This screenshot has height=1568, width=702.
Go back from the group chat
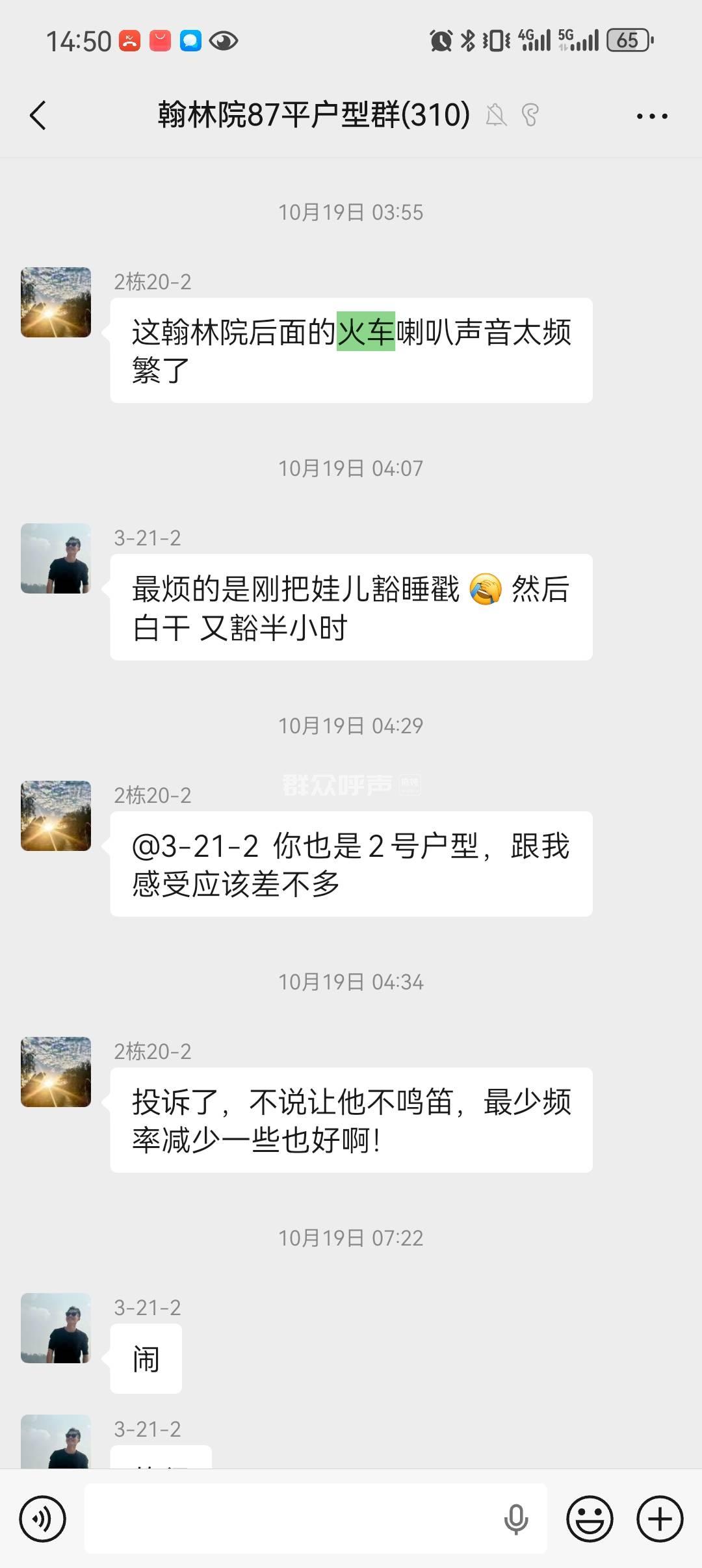[38, 116]
